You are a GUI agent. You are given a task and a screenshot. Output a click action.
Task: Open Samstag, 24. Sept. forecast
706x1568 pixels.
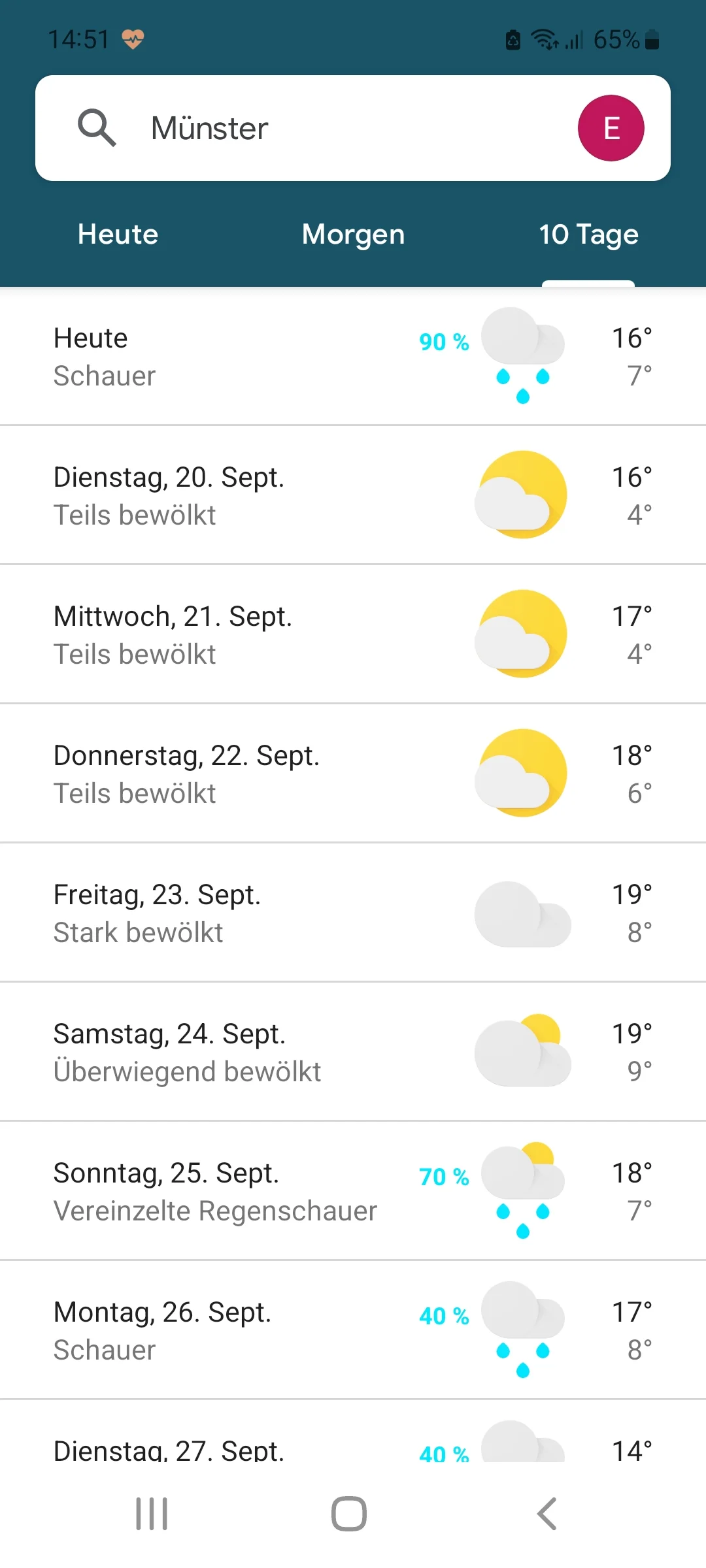[x=353, y=1052]
